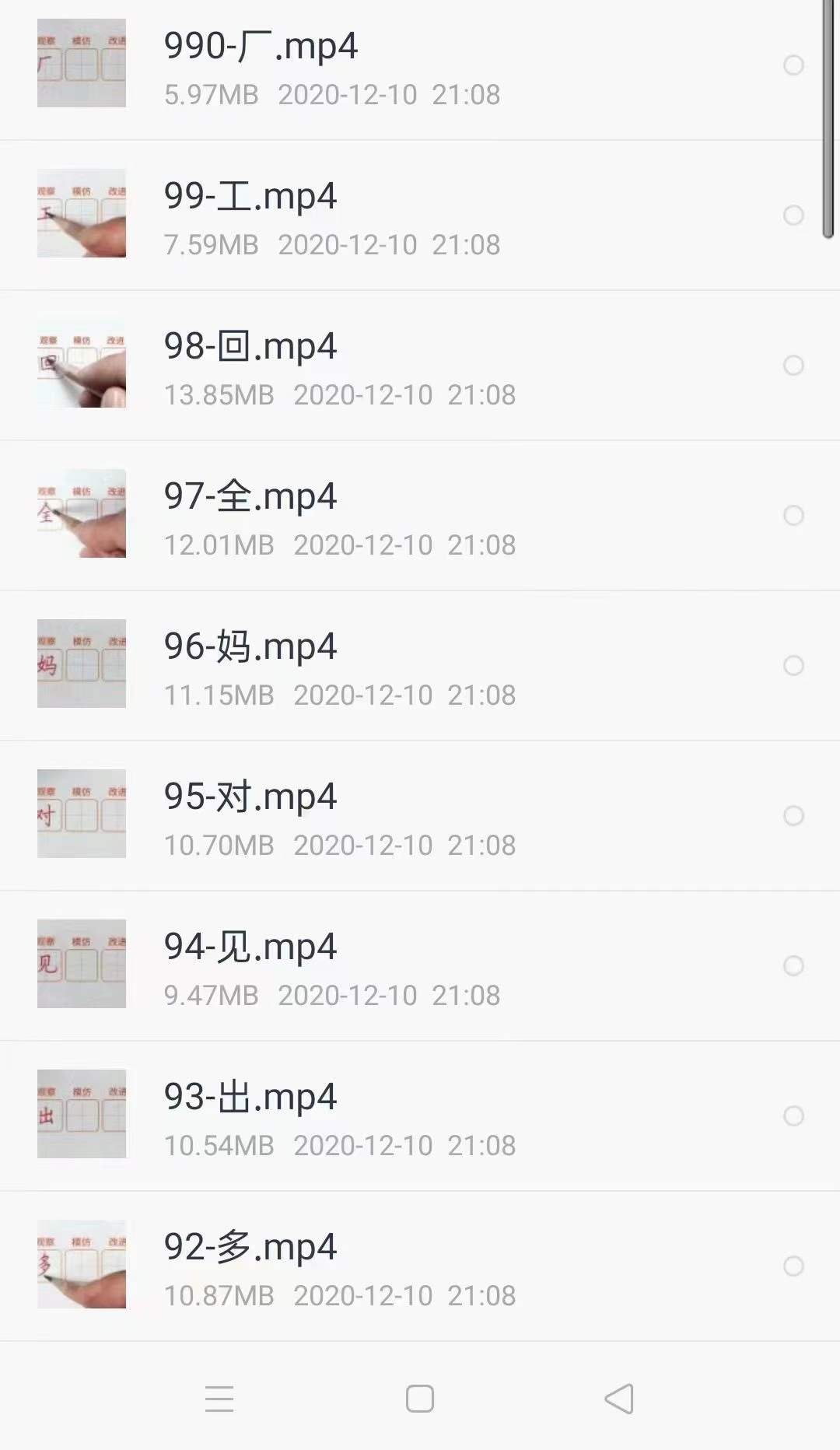The height and width of the screenshot is (1450, 840).
Task: Open the 92-多.mp4 video file
Action: point(250,1248)
